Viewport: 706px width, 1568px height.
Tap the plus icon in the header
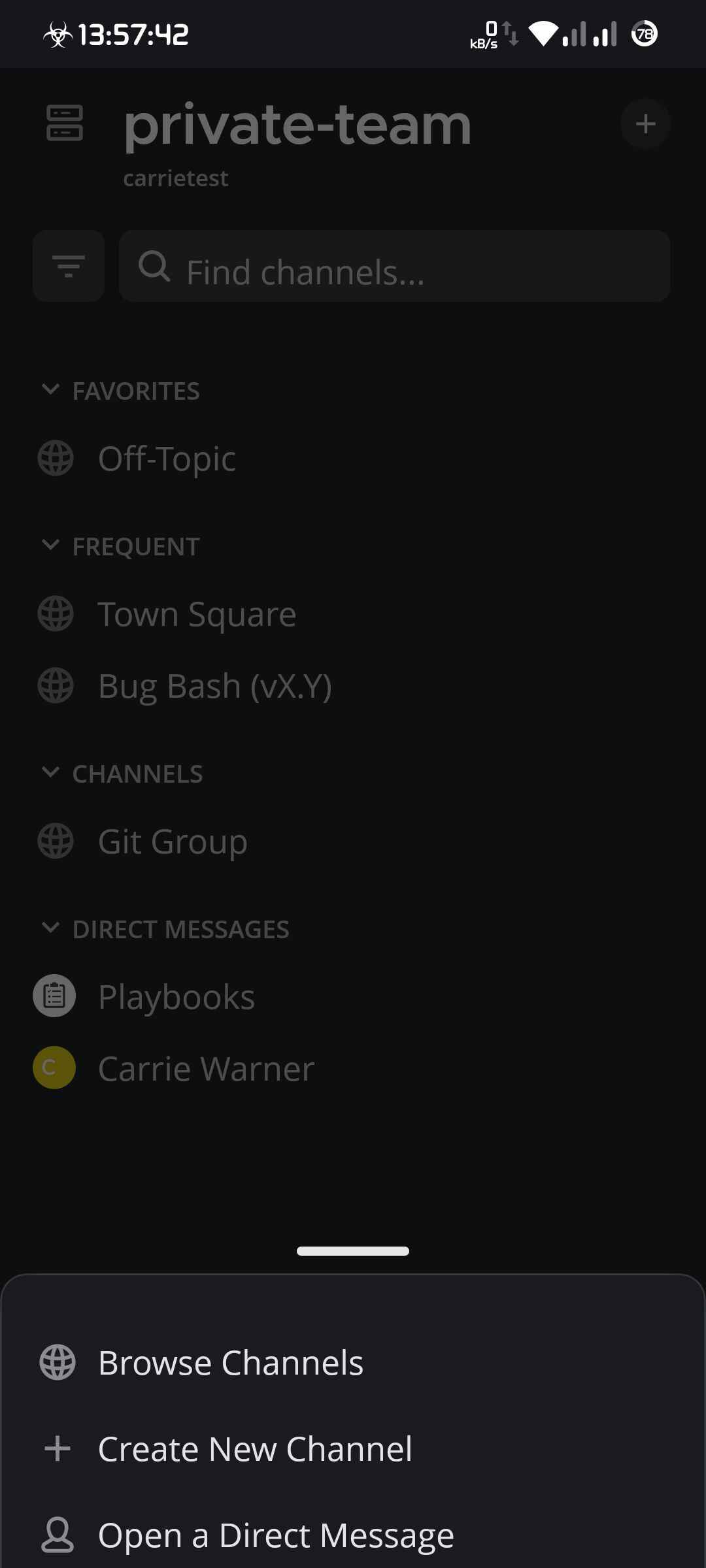tap(646, 124)
